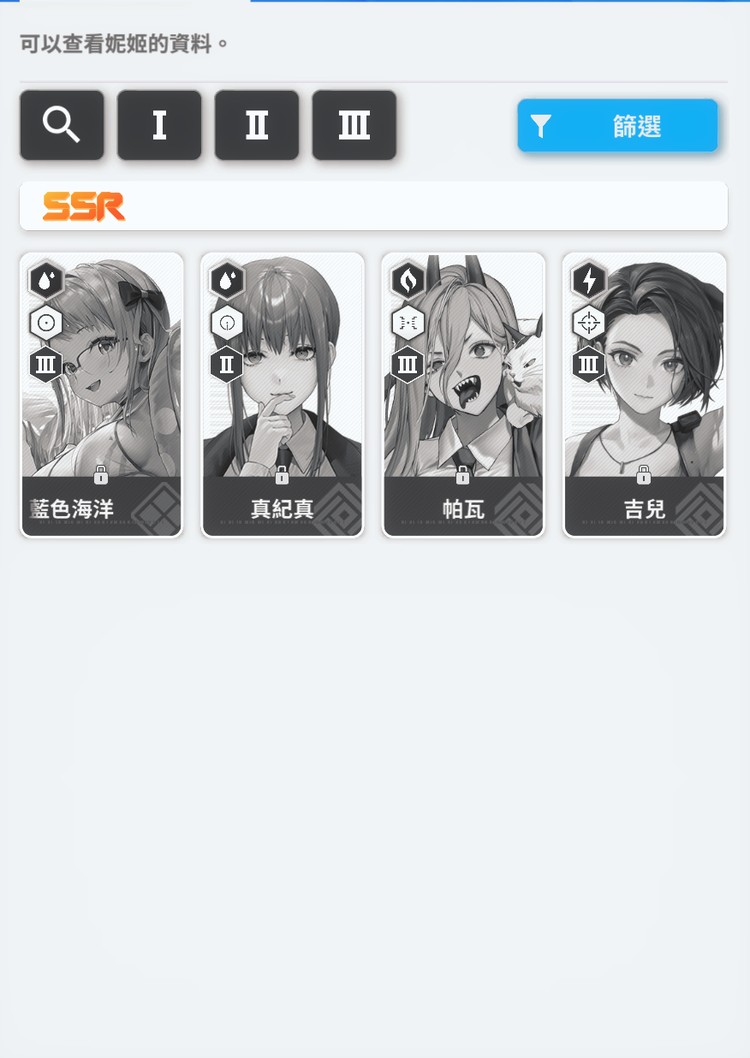The image size is (750, 1058).
Task: Open the 吉兒 character card
Action: click(x=644, y=395)
